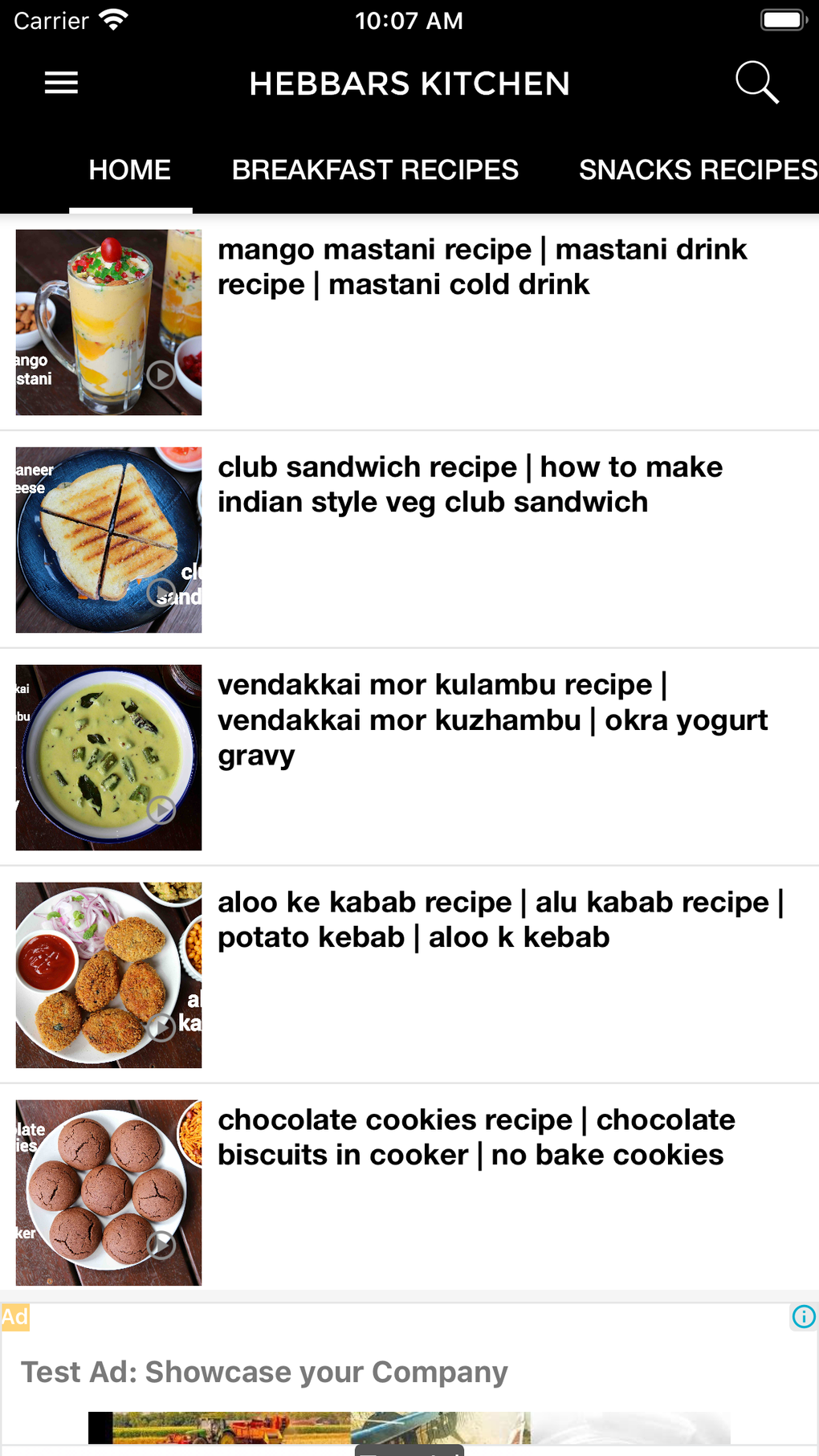819x1456 pixels.
Task: Play the chocolate cookies recipe video
Action: (163, 1243)
